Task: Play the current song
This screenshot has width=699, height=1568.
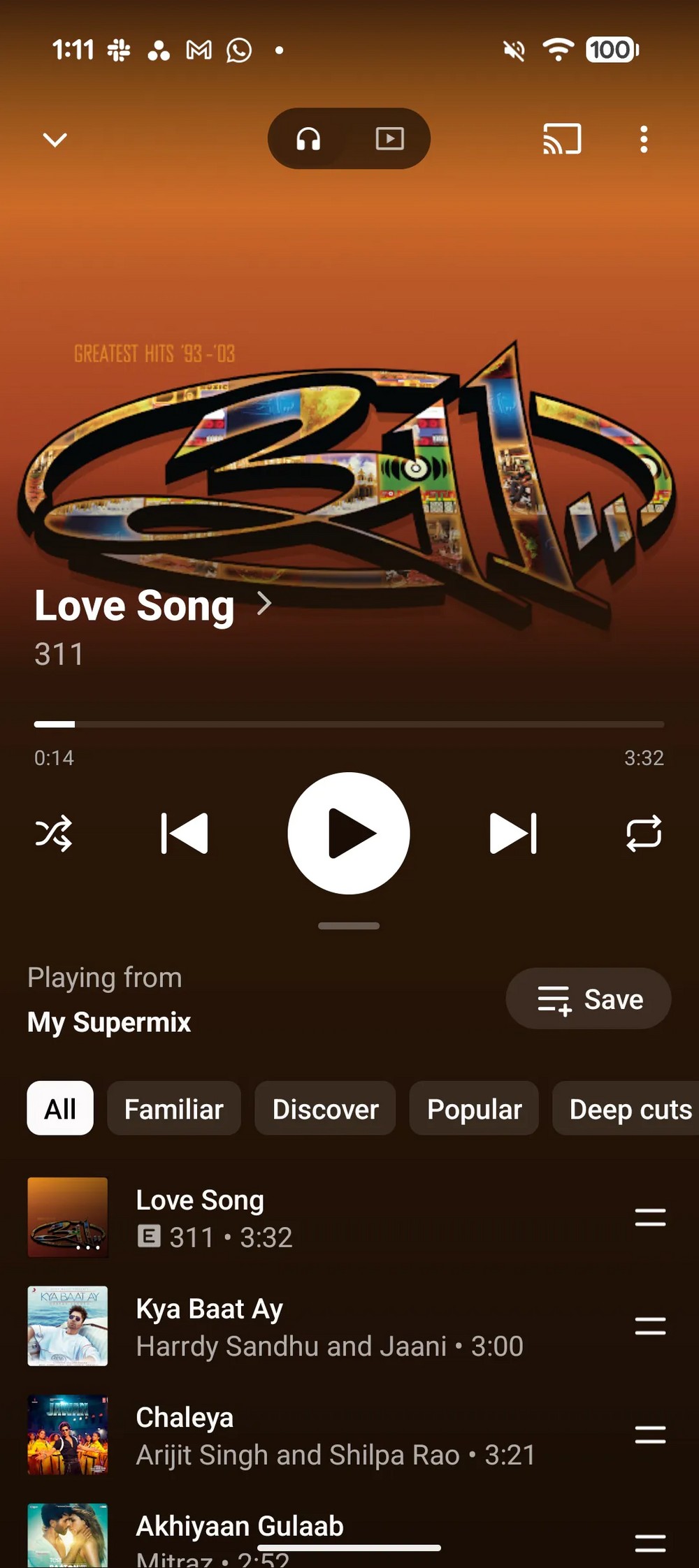Action: coord(348,833)
